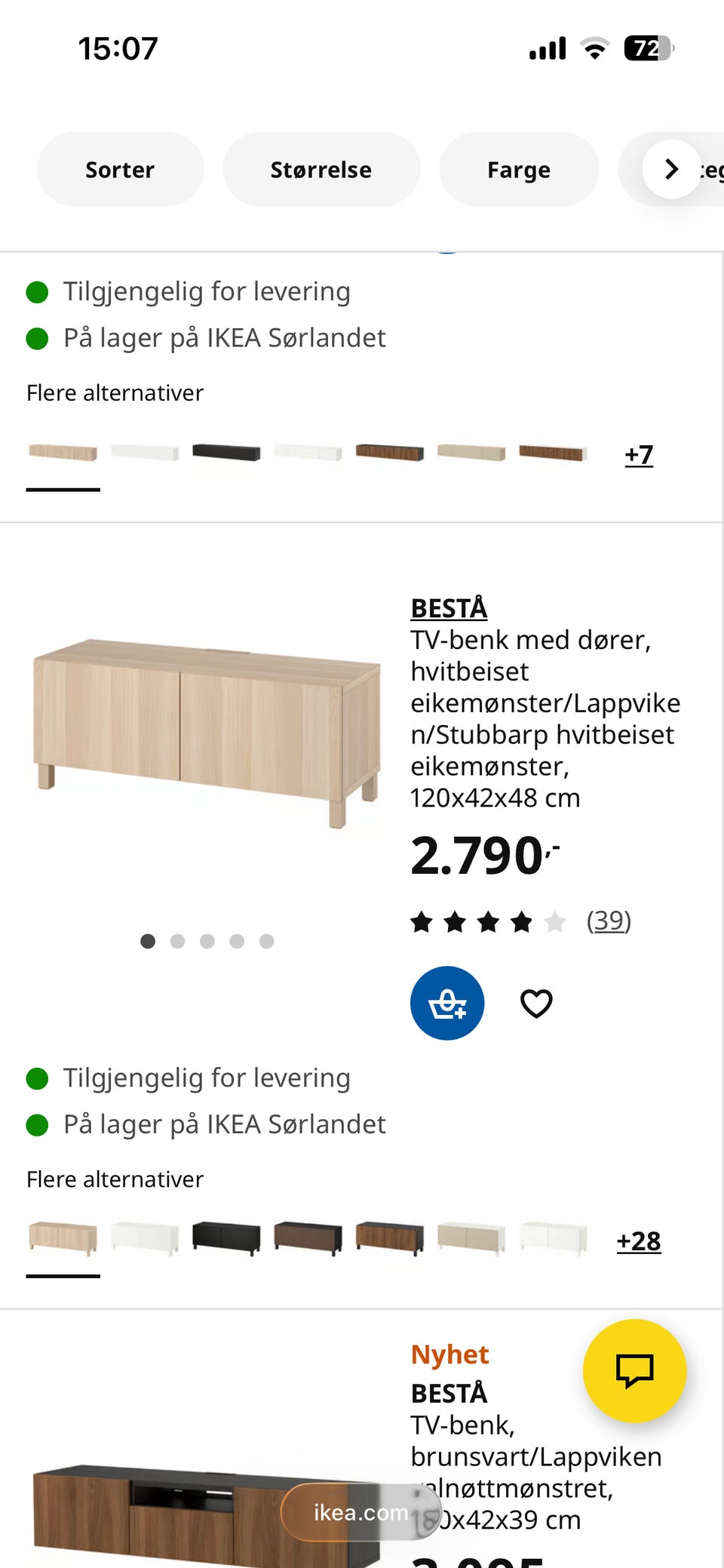Open the Sorter dropdown
This screenshot has height=1568, width=724.
(120, 169)
